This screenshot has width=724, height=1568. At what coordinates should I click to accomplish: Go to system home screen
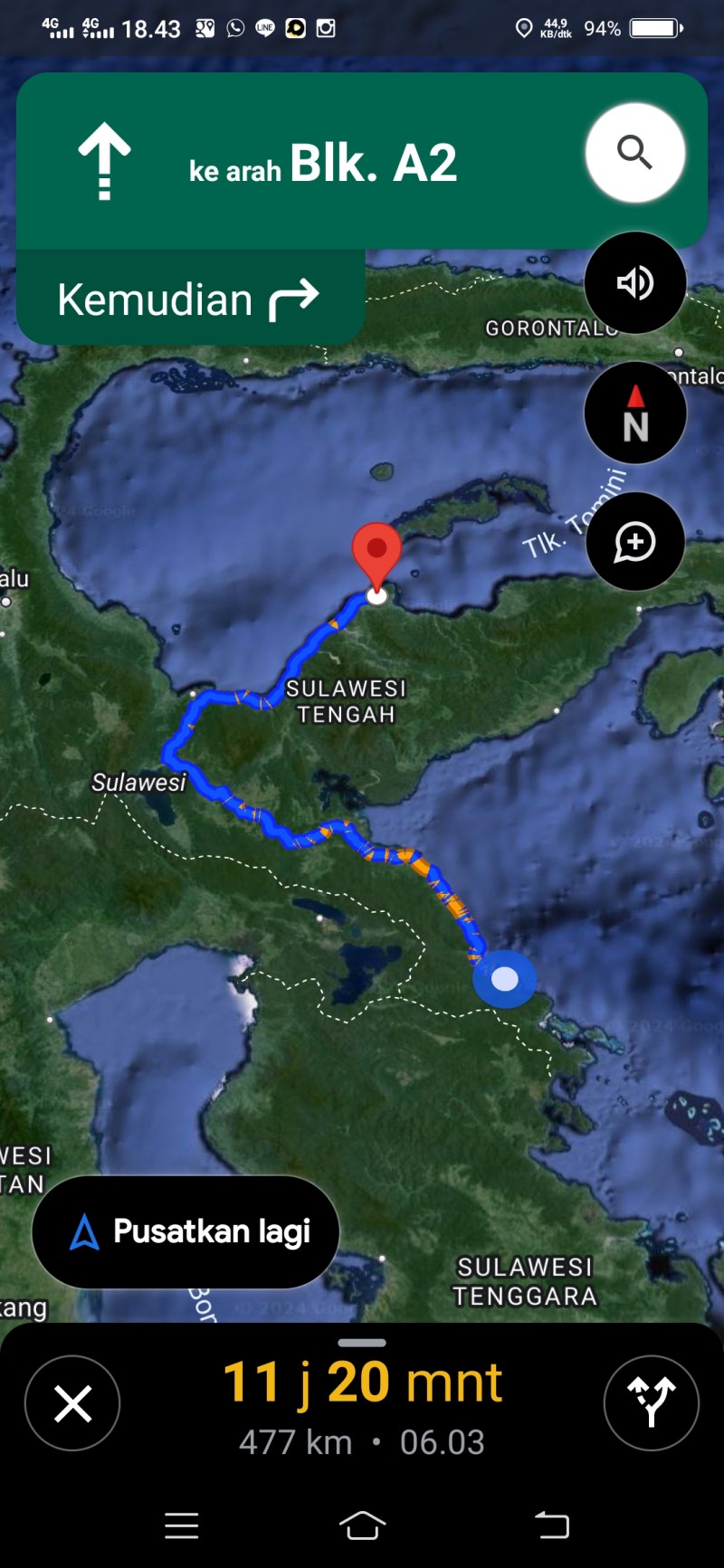coord(362,1525)
